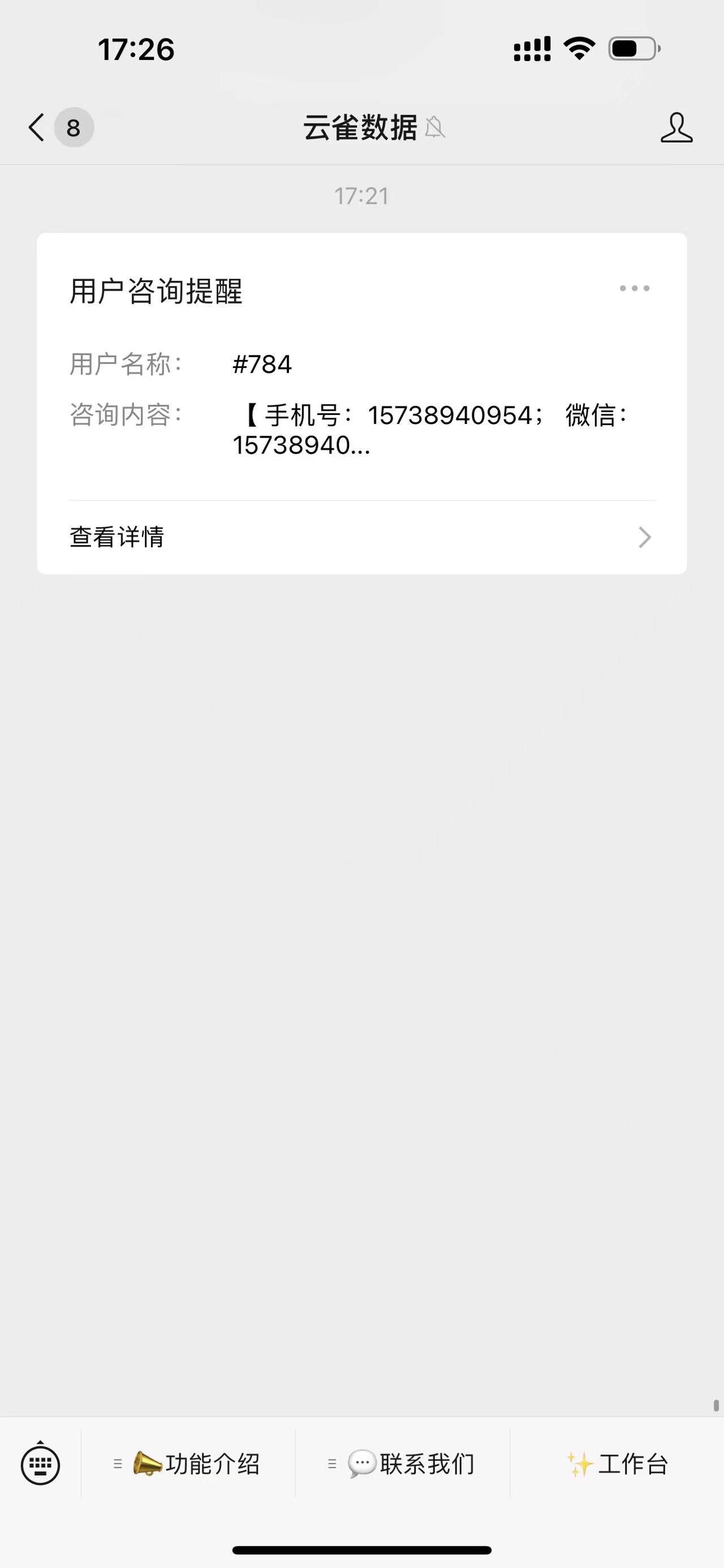
Task: Click the phone number 15738940954 in the message
Action: (x=450, y=415)
